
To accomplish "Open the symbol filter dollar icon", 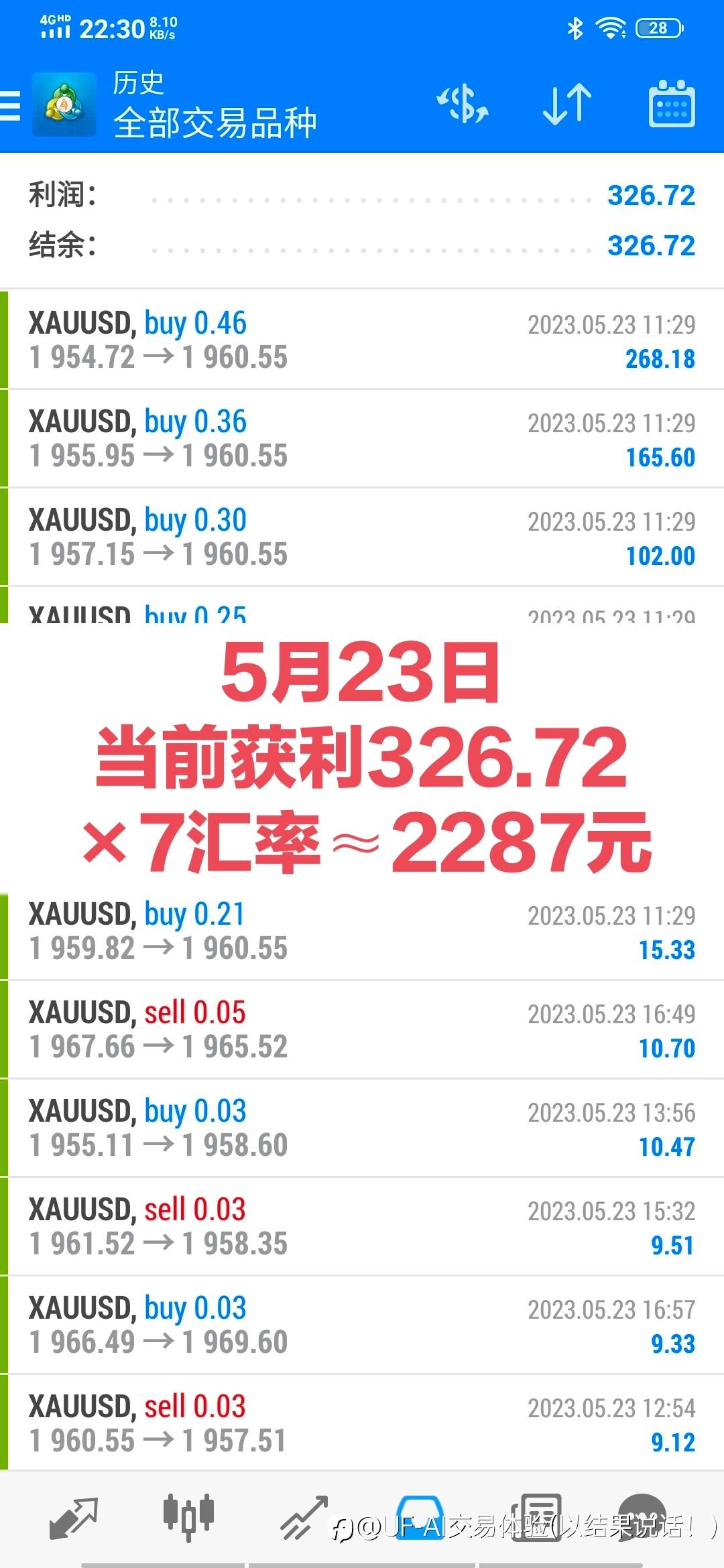I will click(463, 105).
